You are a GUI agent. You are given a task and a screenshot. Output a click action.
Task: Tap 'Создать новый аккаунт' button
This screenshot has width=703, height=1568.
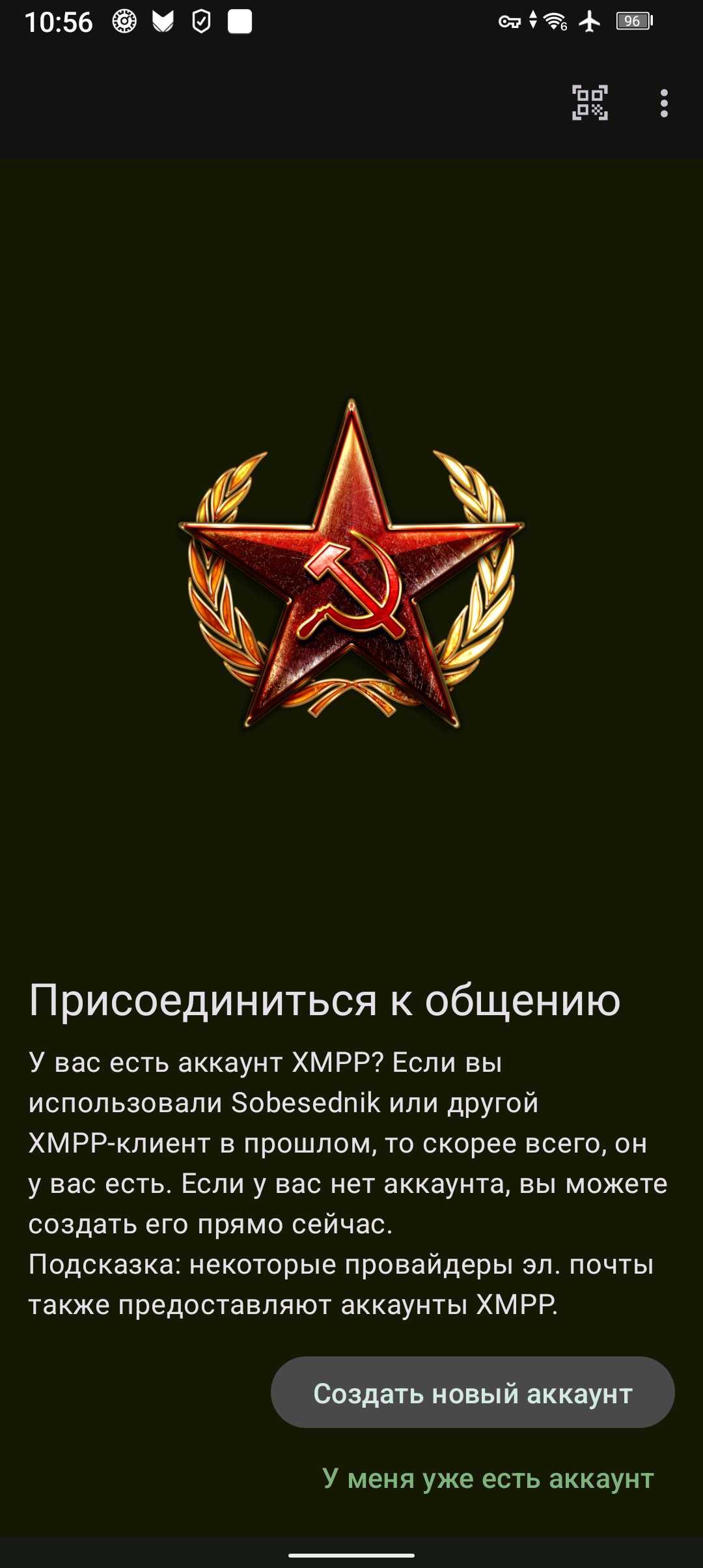473,1393
